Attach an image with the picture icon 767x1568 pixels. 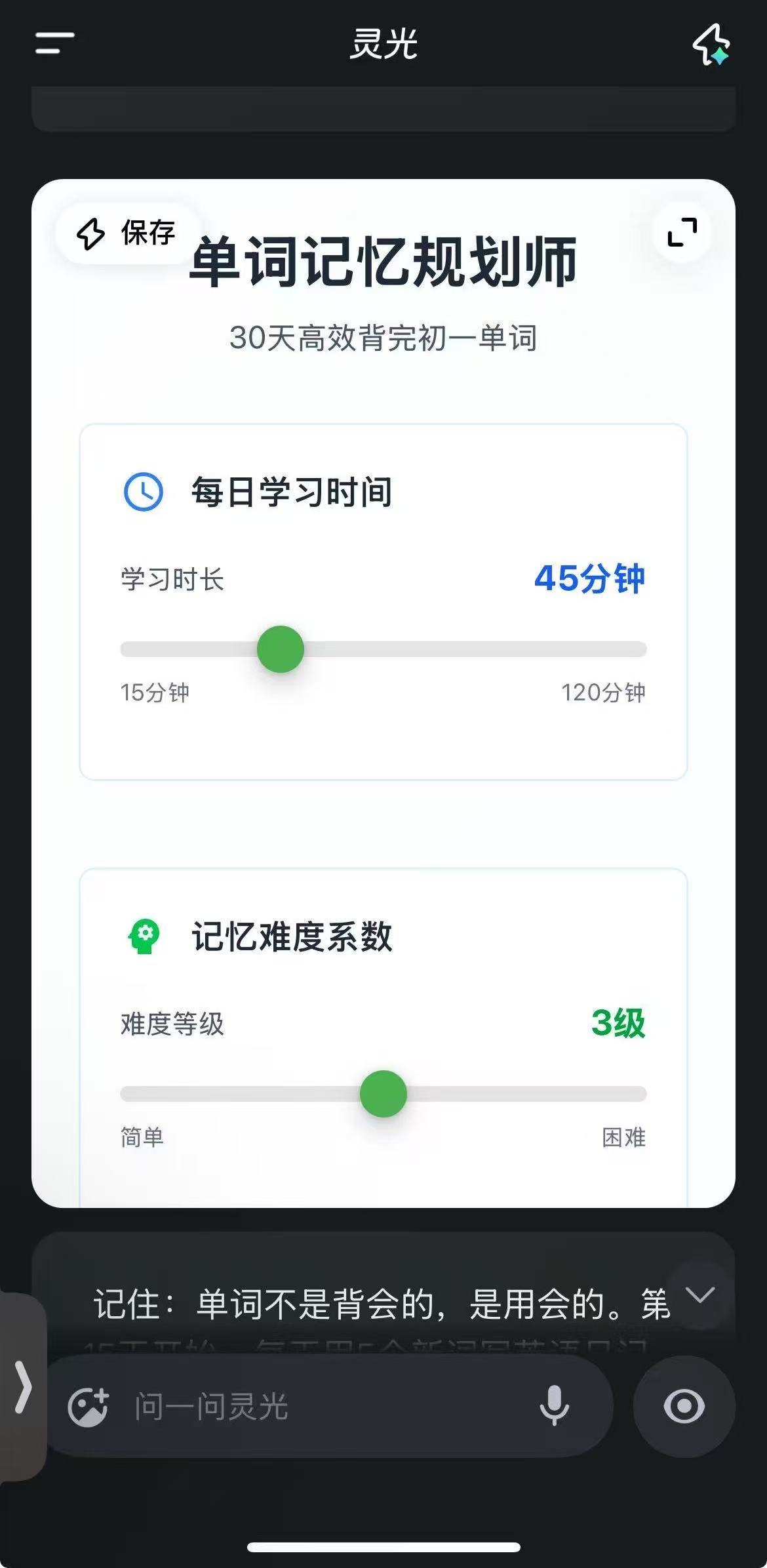(x=88, y=1407)
